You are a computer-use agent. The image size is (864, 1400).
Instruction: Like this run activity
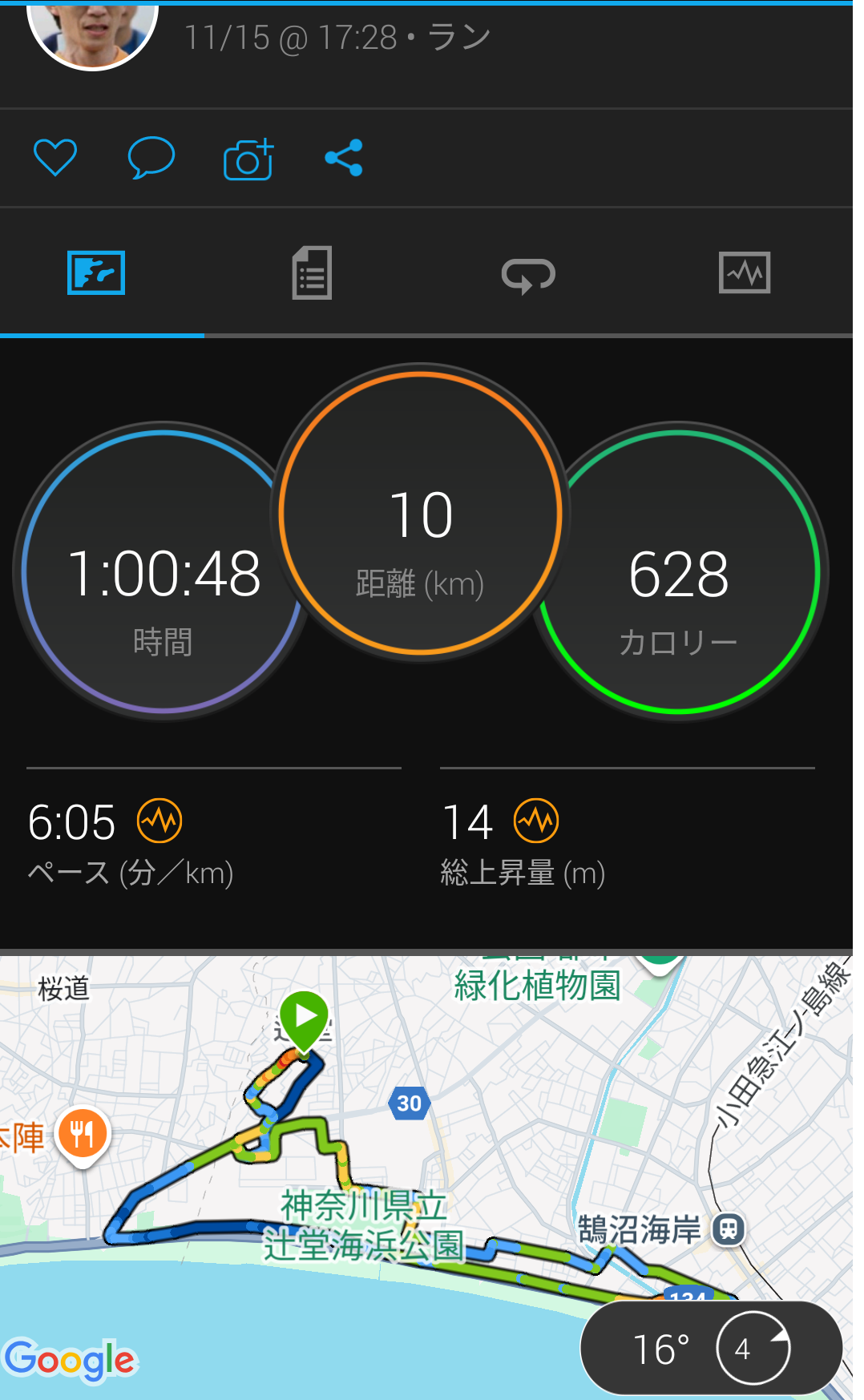(55, 157)
